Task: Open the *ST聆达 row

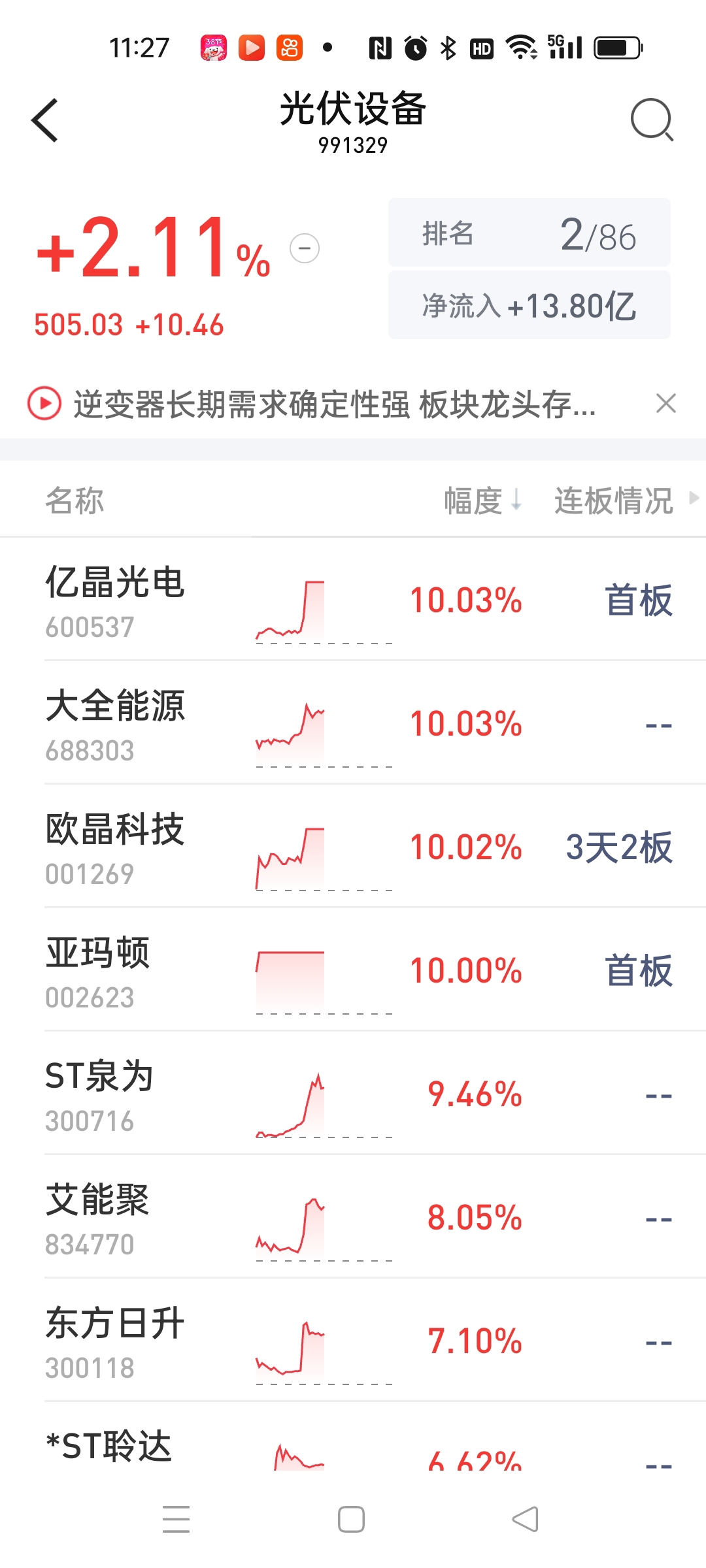Action: coord(353,1436)
